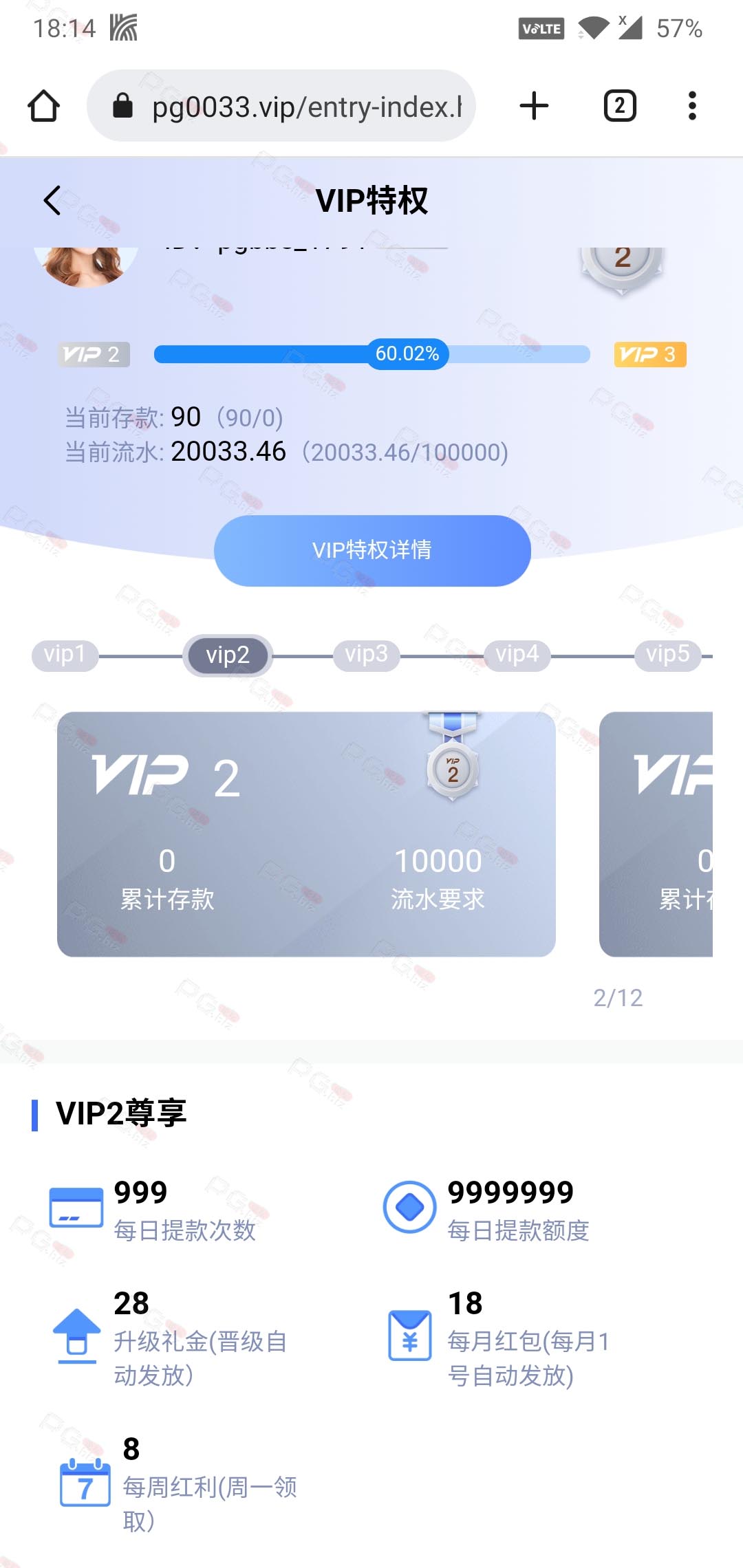This screenshot has width=743, height=1568.
Task: Go back from the VIP特权 page
Action: (x=52, y=201)
